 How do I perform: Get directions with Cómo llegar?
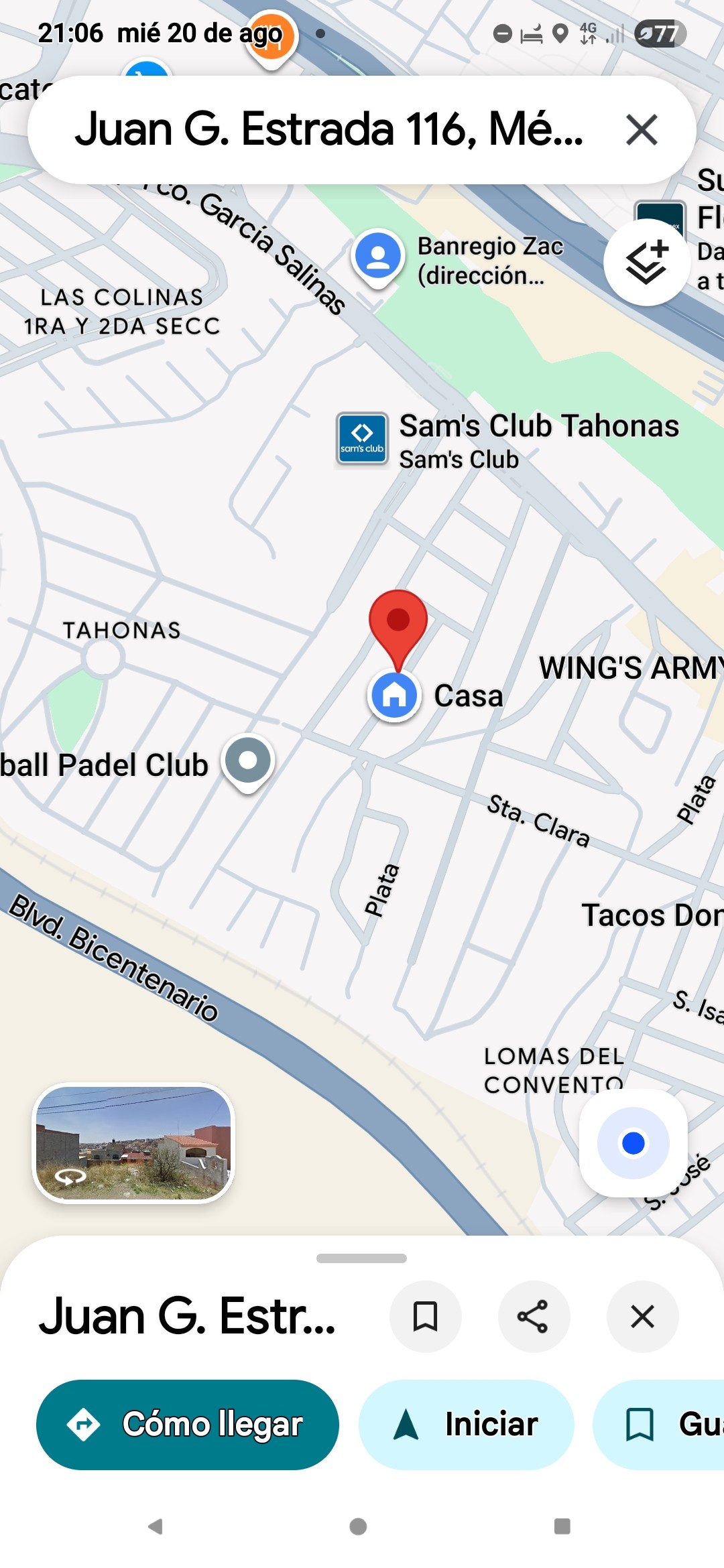click(188, 1425)
